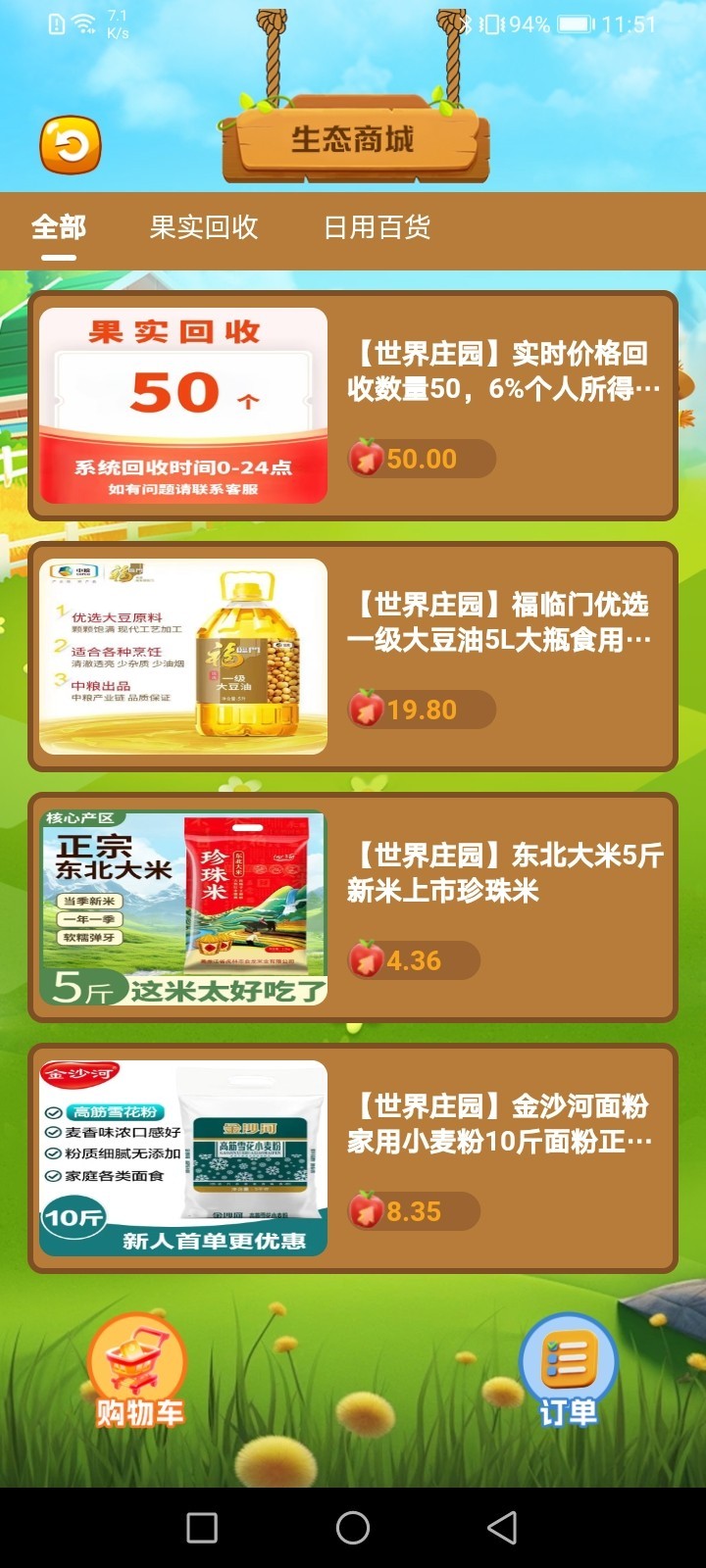Screen dimensions: 706x1568
Task: Go to the system home screen
Action: click(353, 1527)
